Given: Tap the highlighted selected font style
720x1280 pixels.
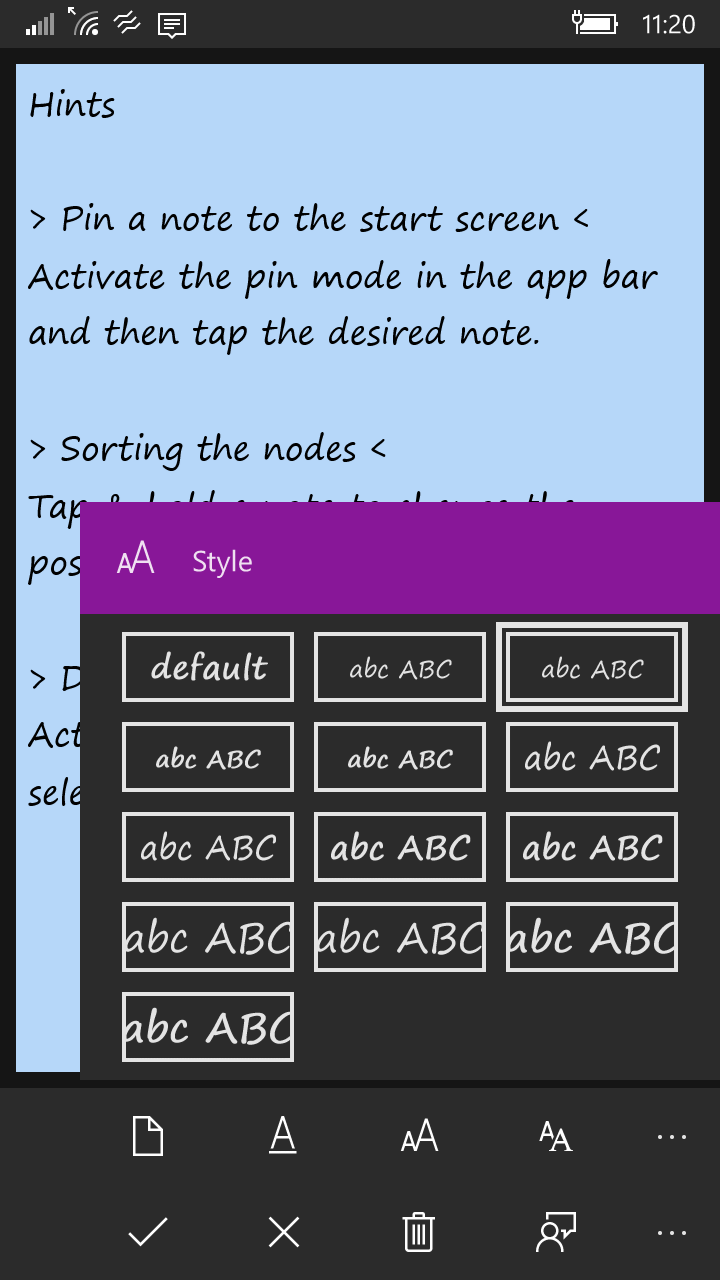Looking at the screenshot, I should 592,667.
